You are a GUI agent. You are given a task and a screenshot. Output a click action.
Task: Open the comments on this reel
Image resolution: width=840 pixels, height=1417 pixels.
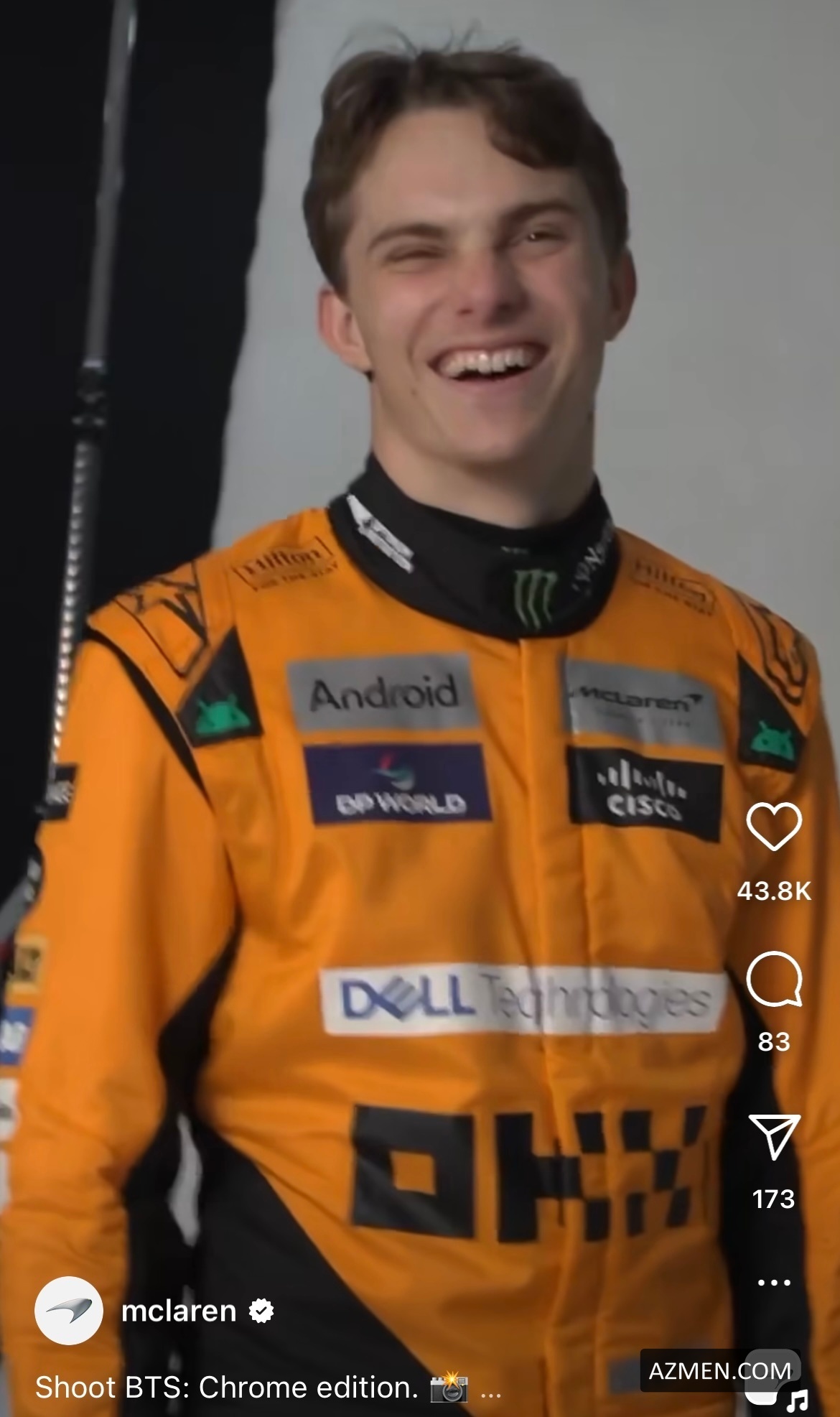pyautogui.click(x=774, y=979)
